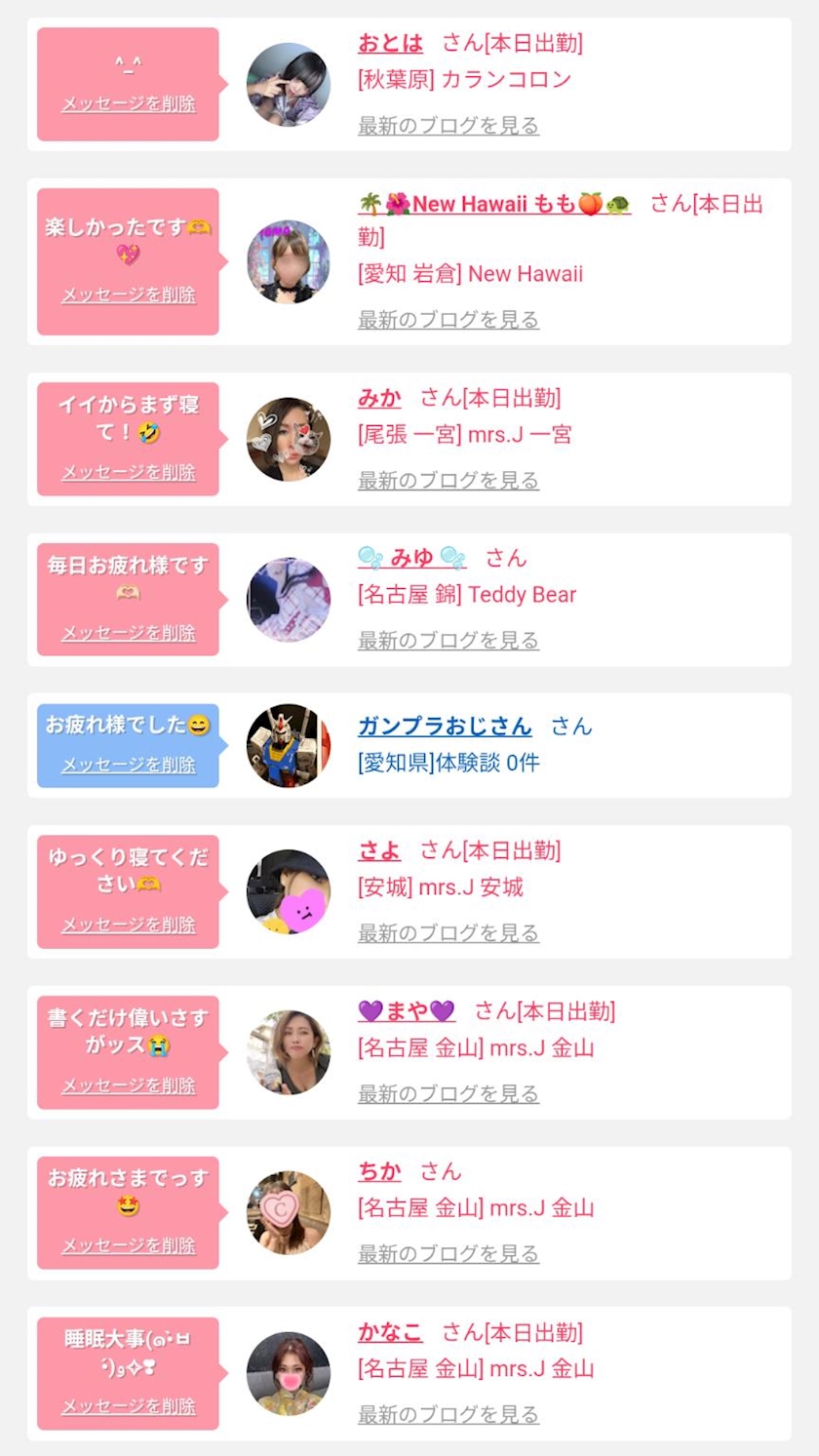Screen dimensions: 819x1456
Task: View みゆ's latest blog
Action: coord(448,641)
